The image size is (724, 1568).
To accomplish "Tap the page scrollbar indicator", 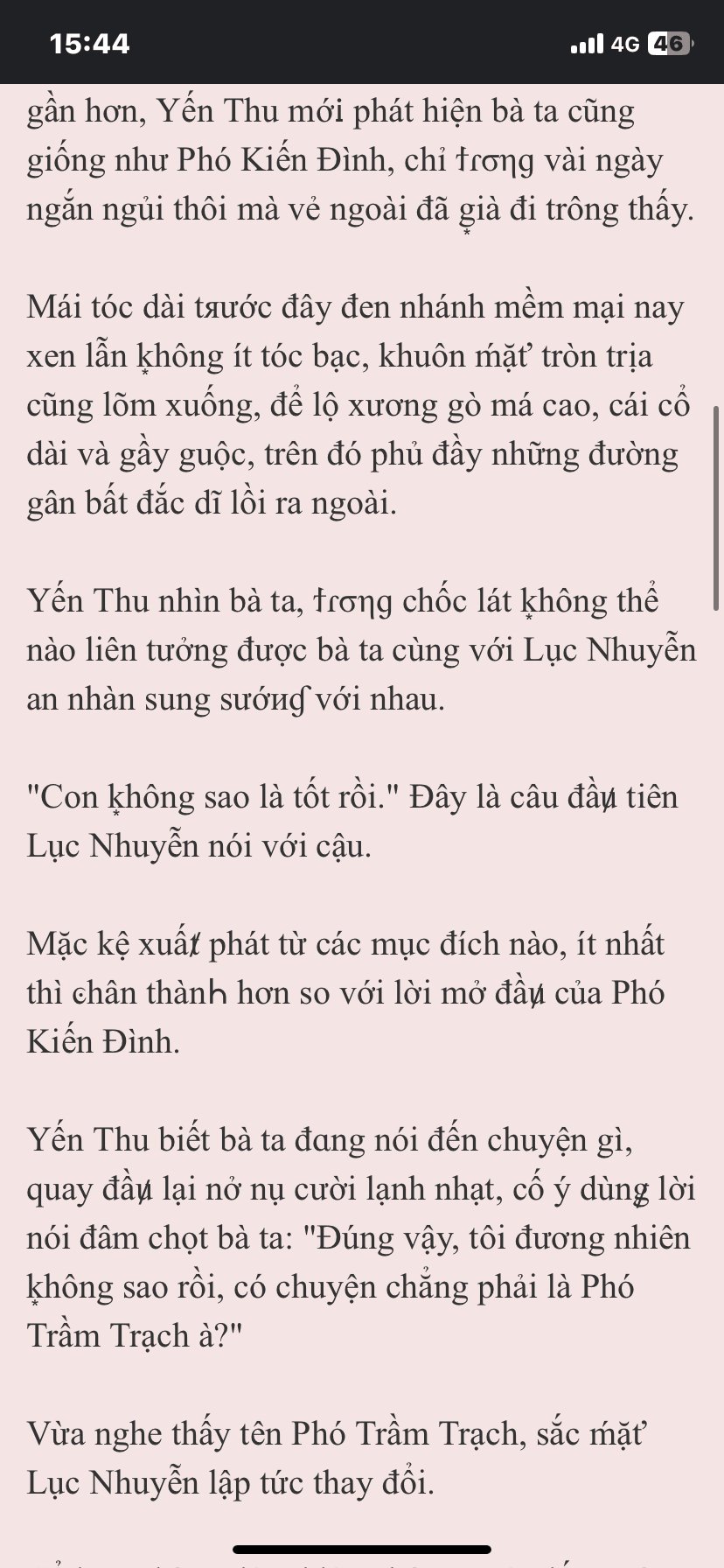I will click(717, 508).
